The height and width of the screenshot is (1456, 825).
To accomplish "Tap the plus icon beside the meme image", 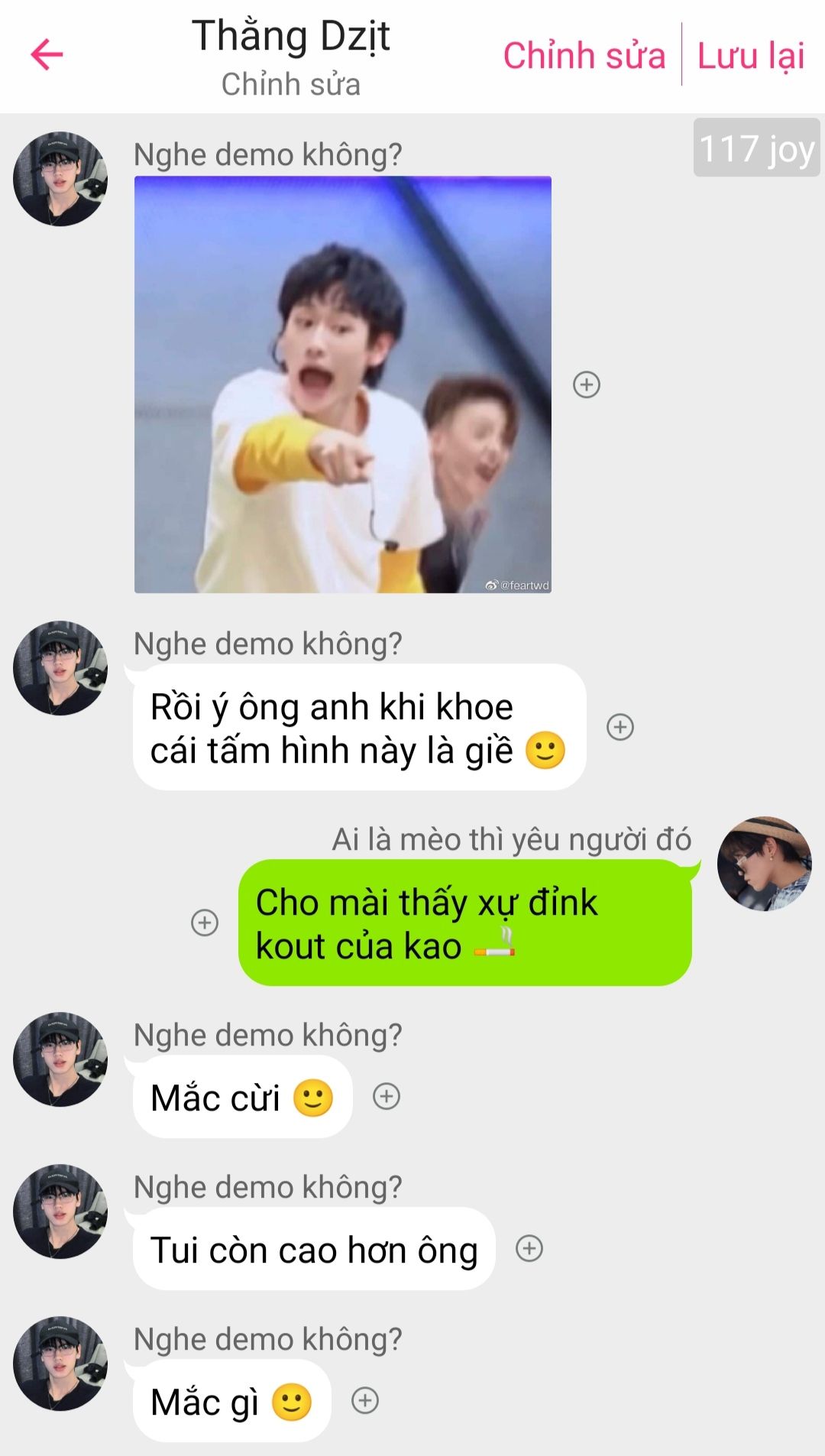I will pos(587,384).
